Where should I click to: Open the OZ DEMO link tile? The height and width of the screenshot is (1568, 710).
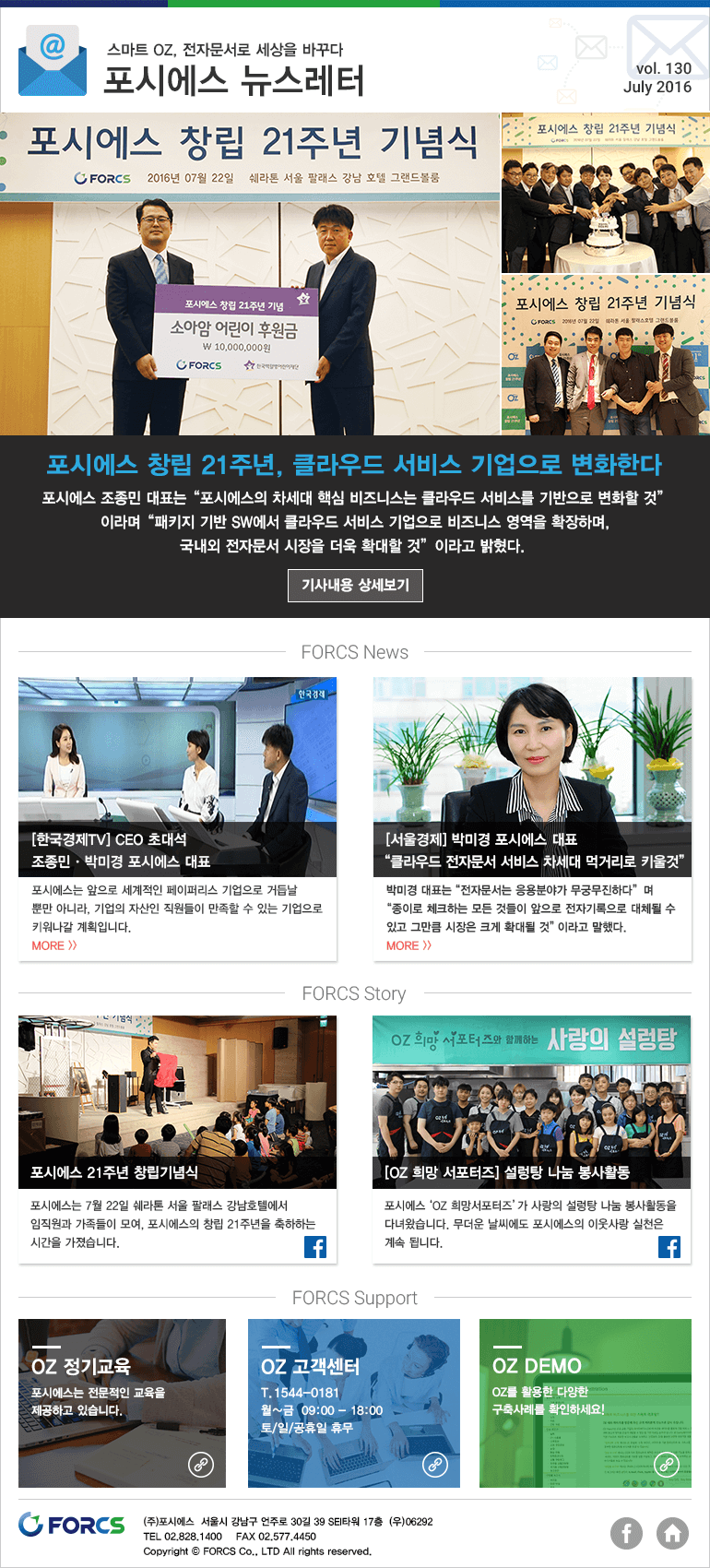click(586, 1403)
